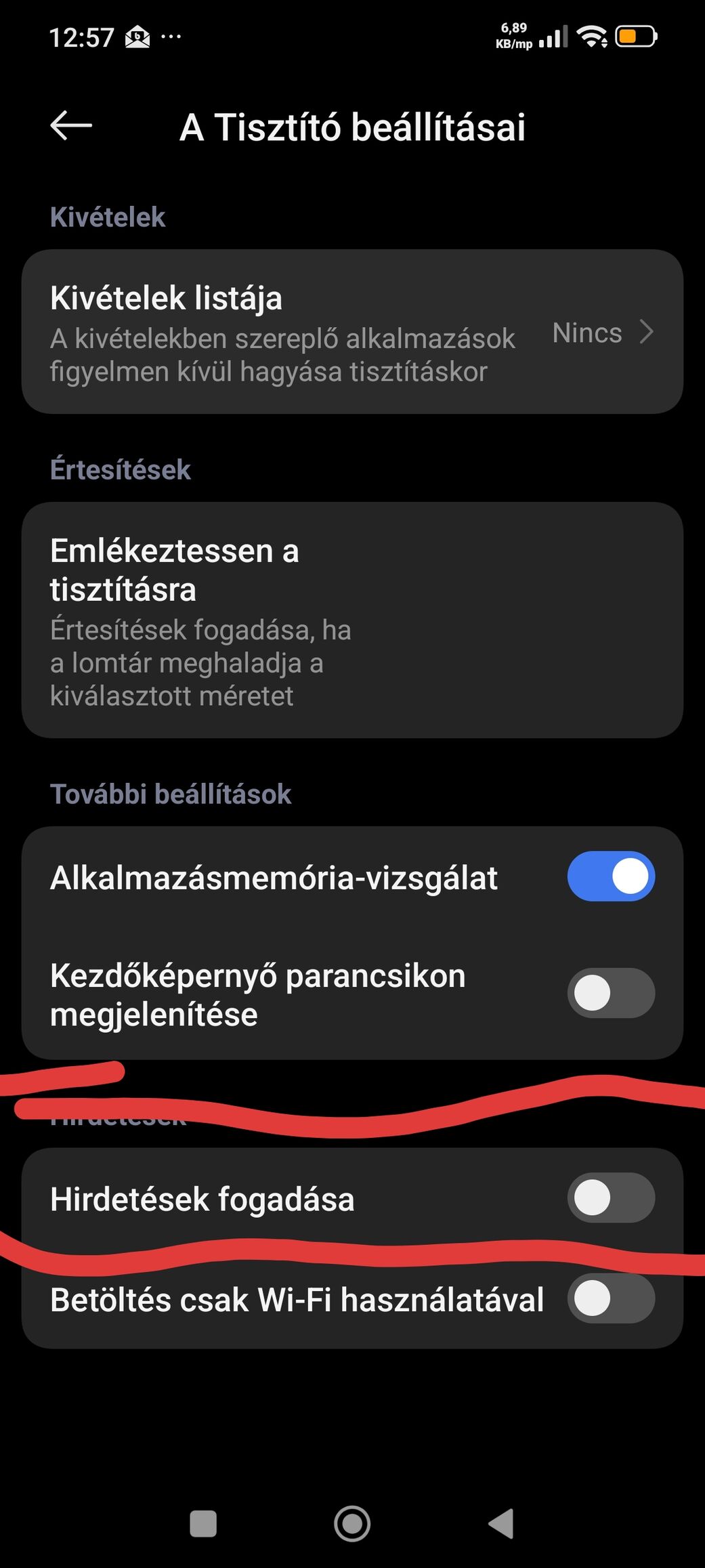Viewport: 705px width, 1568px height.
Task: Open recent apps with square button
Action: click(203, 1524)
